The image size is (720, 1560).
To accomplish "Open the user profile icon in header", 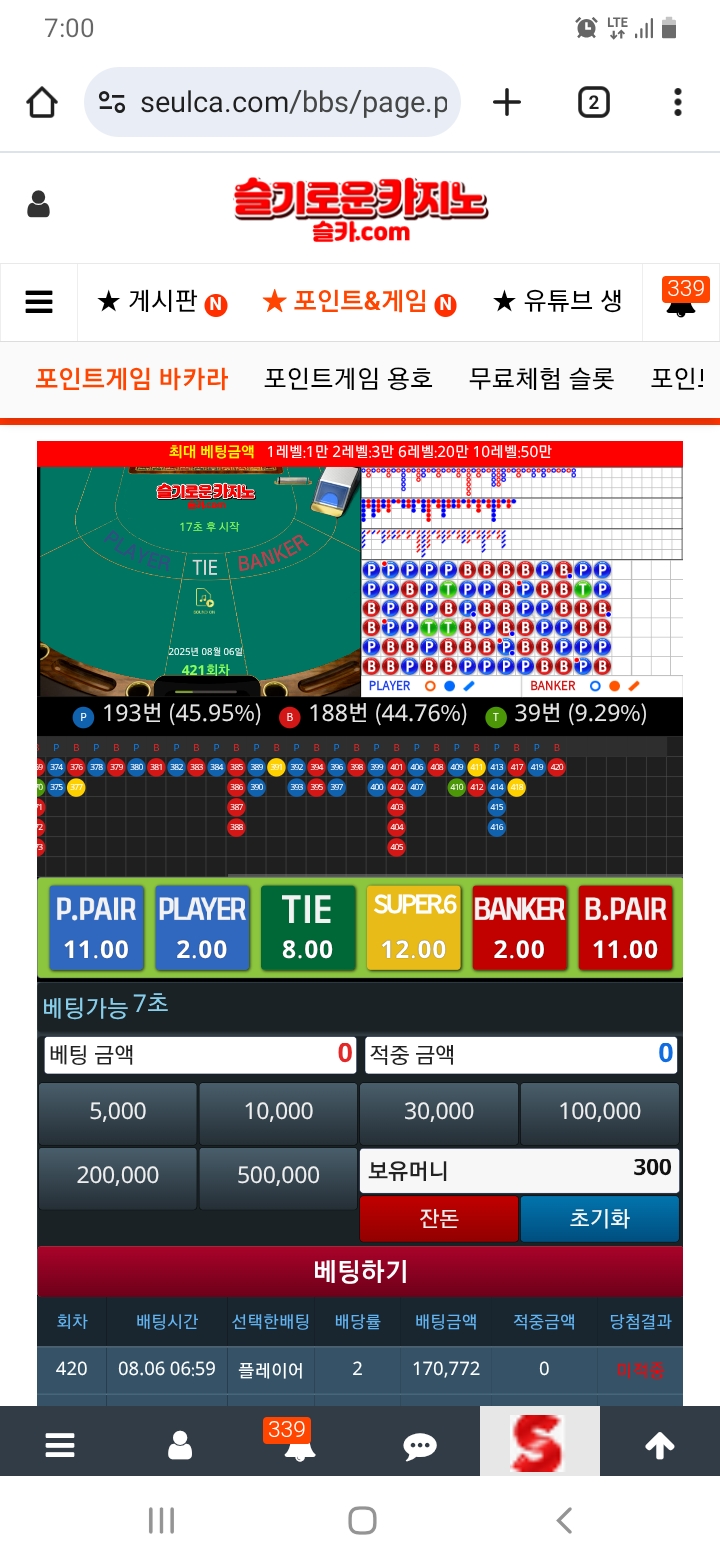I will click(x=39, y=204).
